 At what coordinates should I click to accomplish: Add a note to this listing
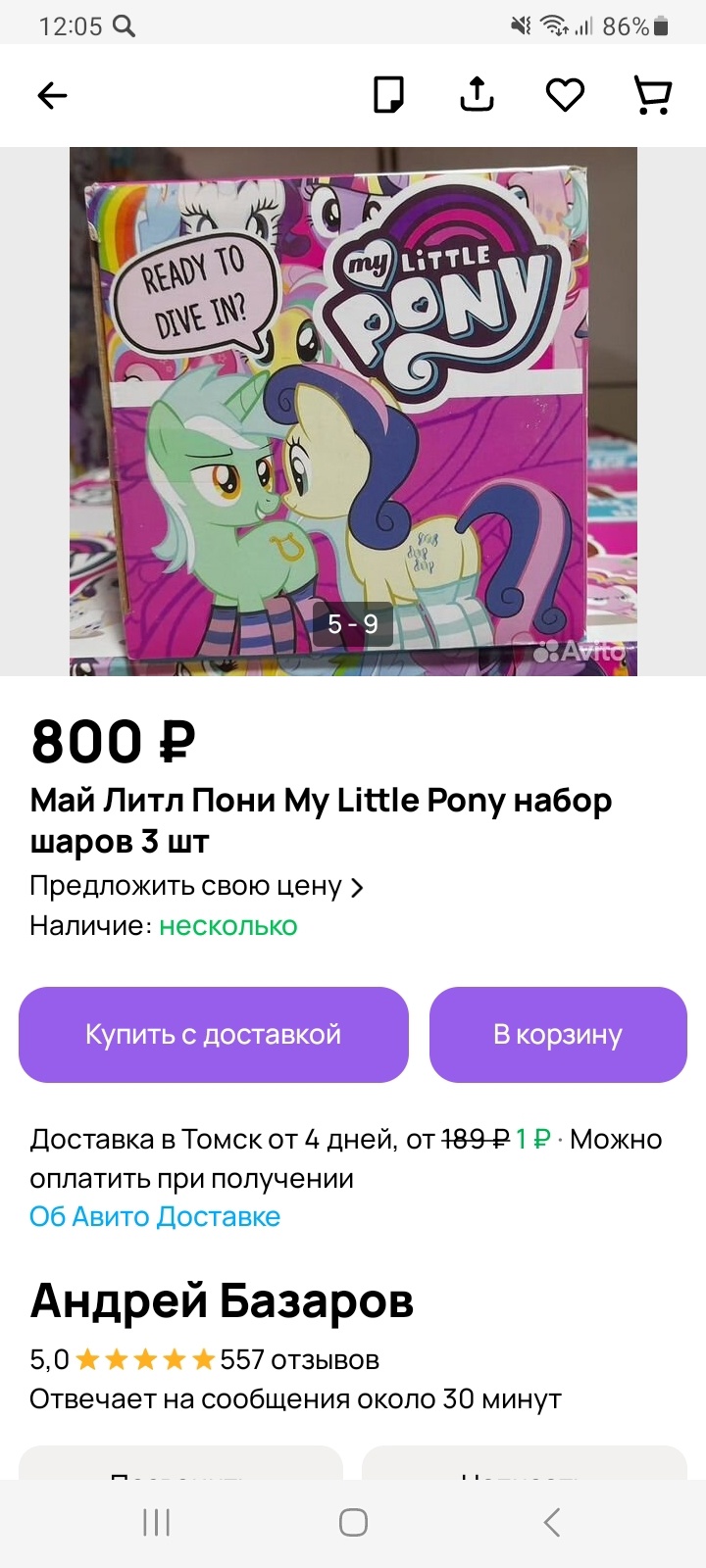coord(388,95)
